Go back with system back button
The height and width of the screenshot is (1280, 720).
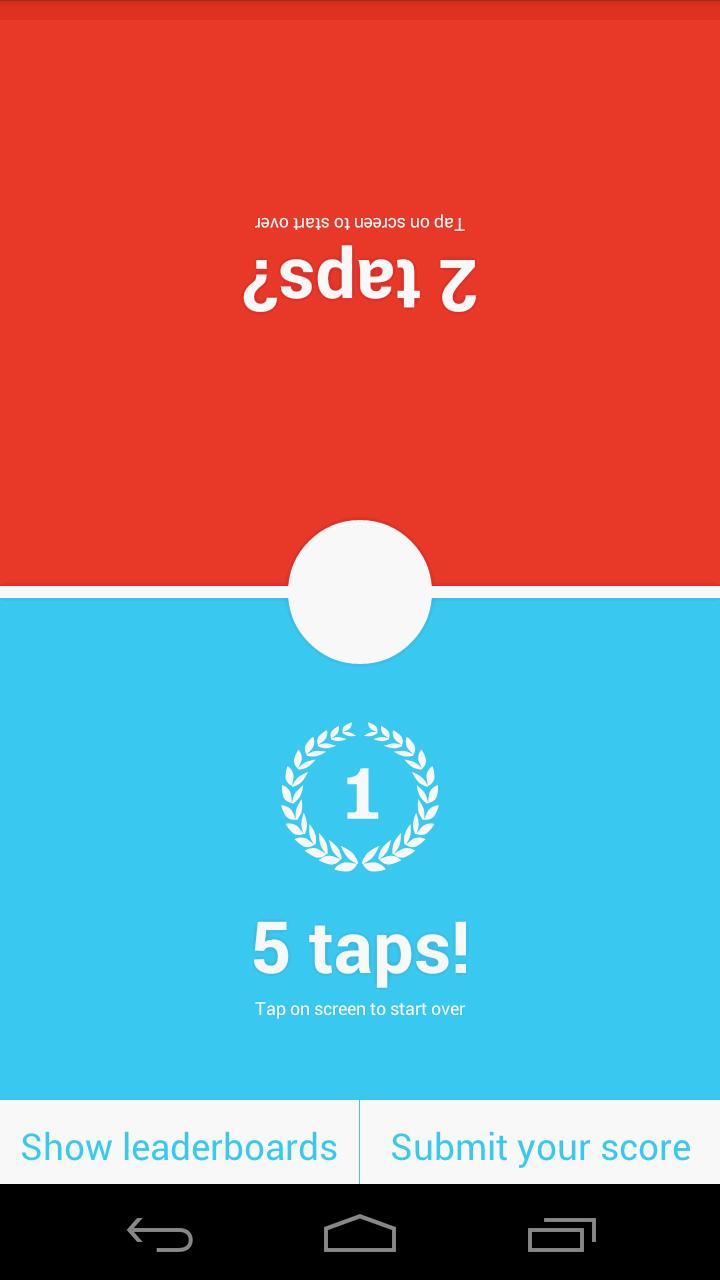coord(160,1235)
